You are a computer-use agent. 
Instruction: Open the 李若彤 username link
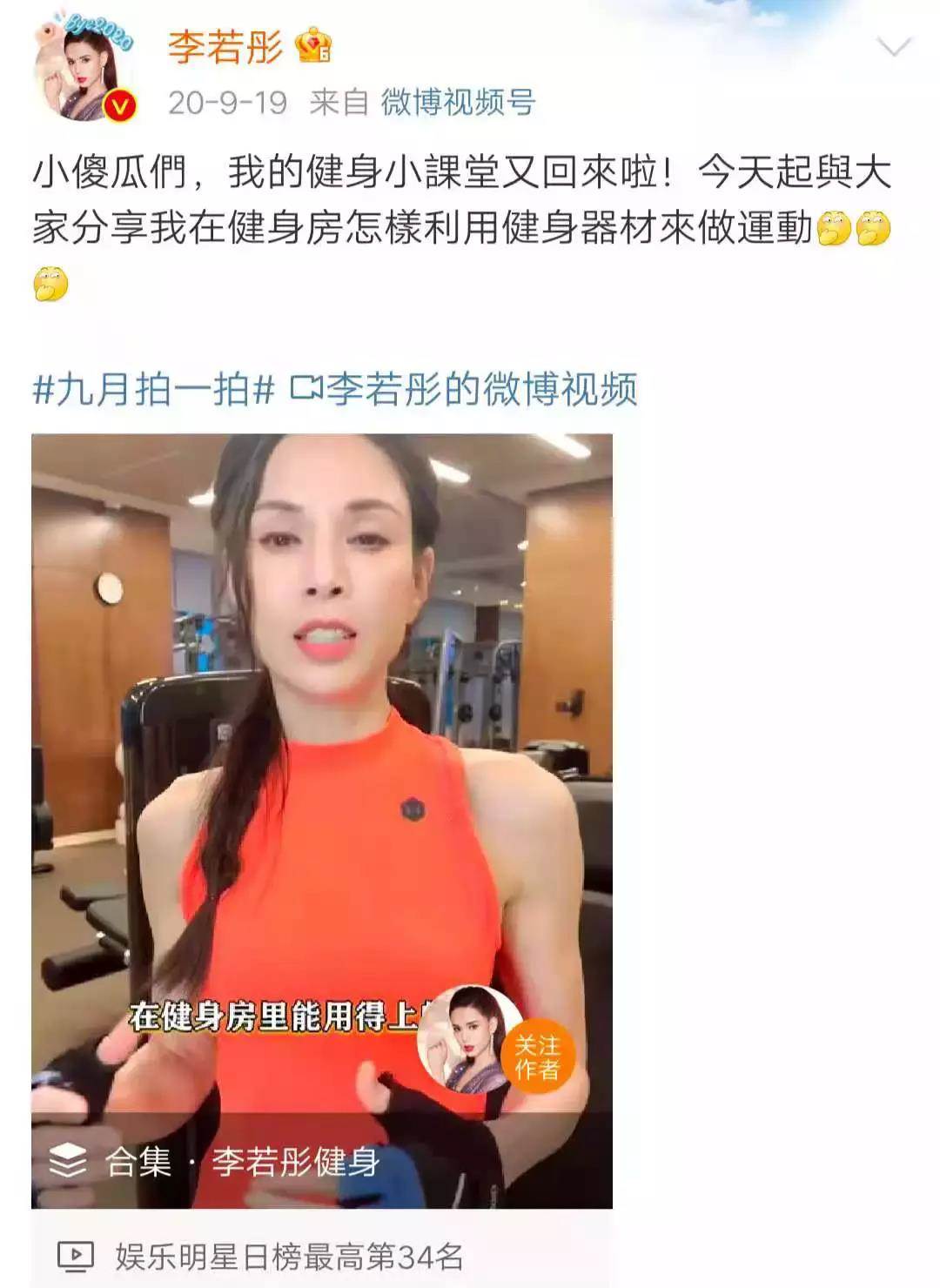[x=225, y=46]
